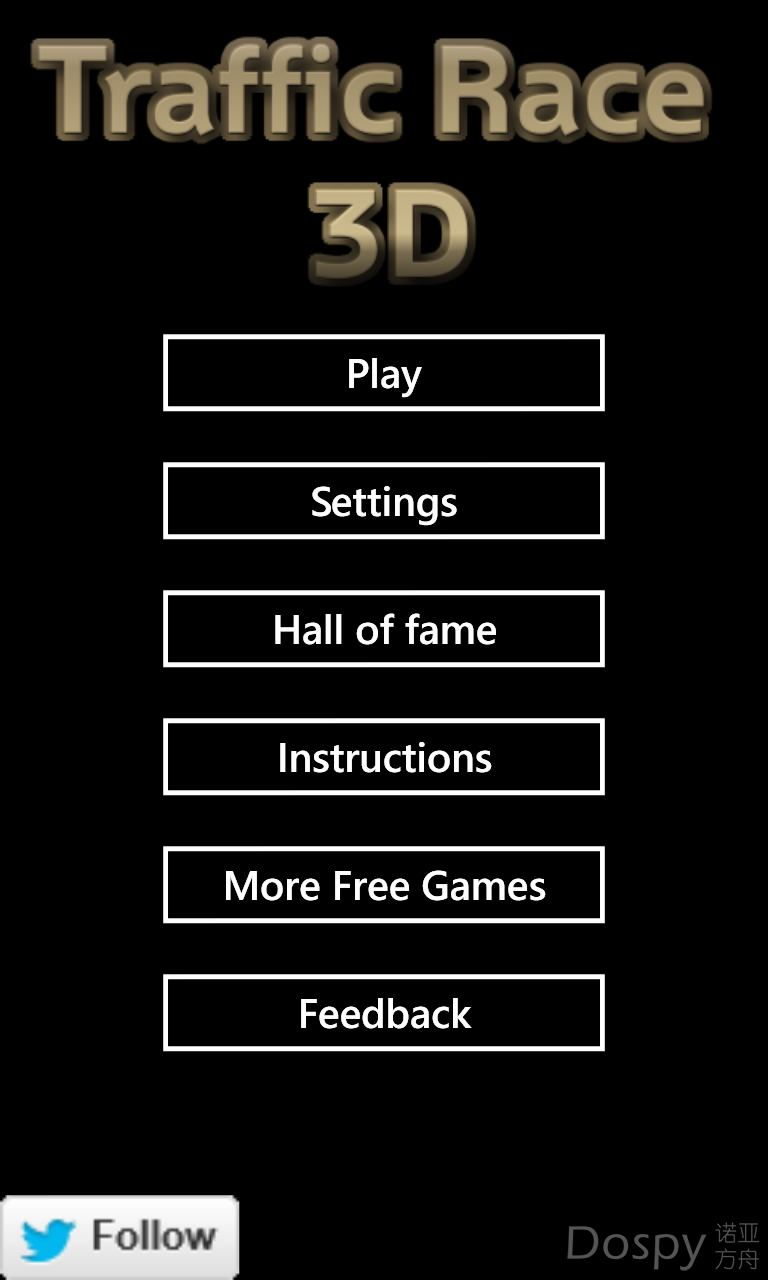Browse More Free Games
Screen dimensions: 768x1280
[x=384, y=885]
